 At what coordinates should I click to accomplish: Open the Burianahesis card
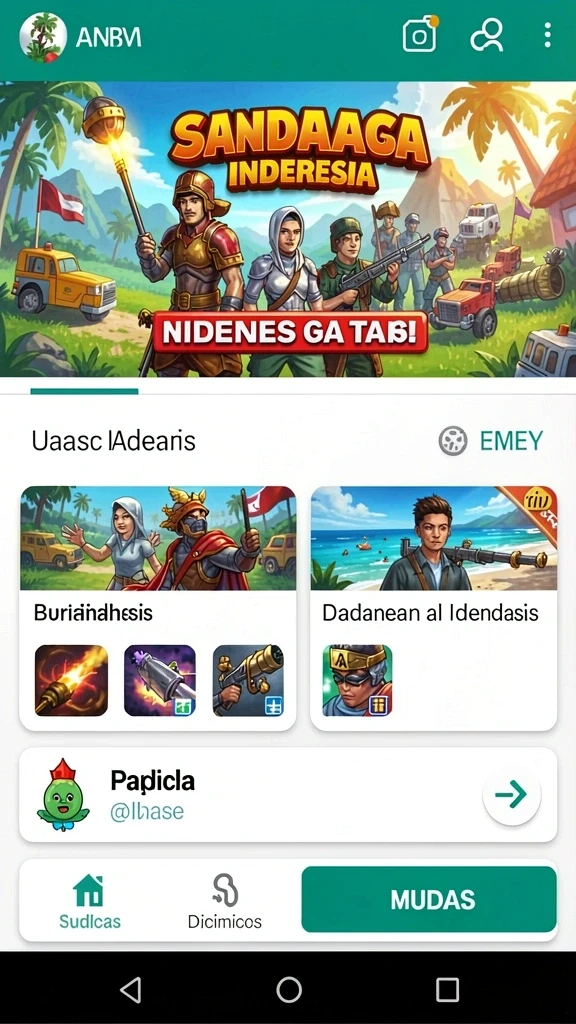tap(157, 608)
